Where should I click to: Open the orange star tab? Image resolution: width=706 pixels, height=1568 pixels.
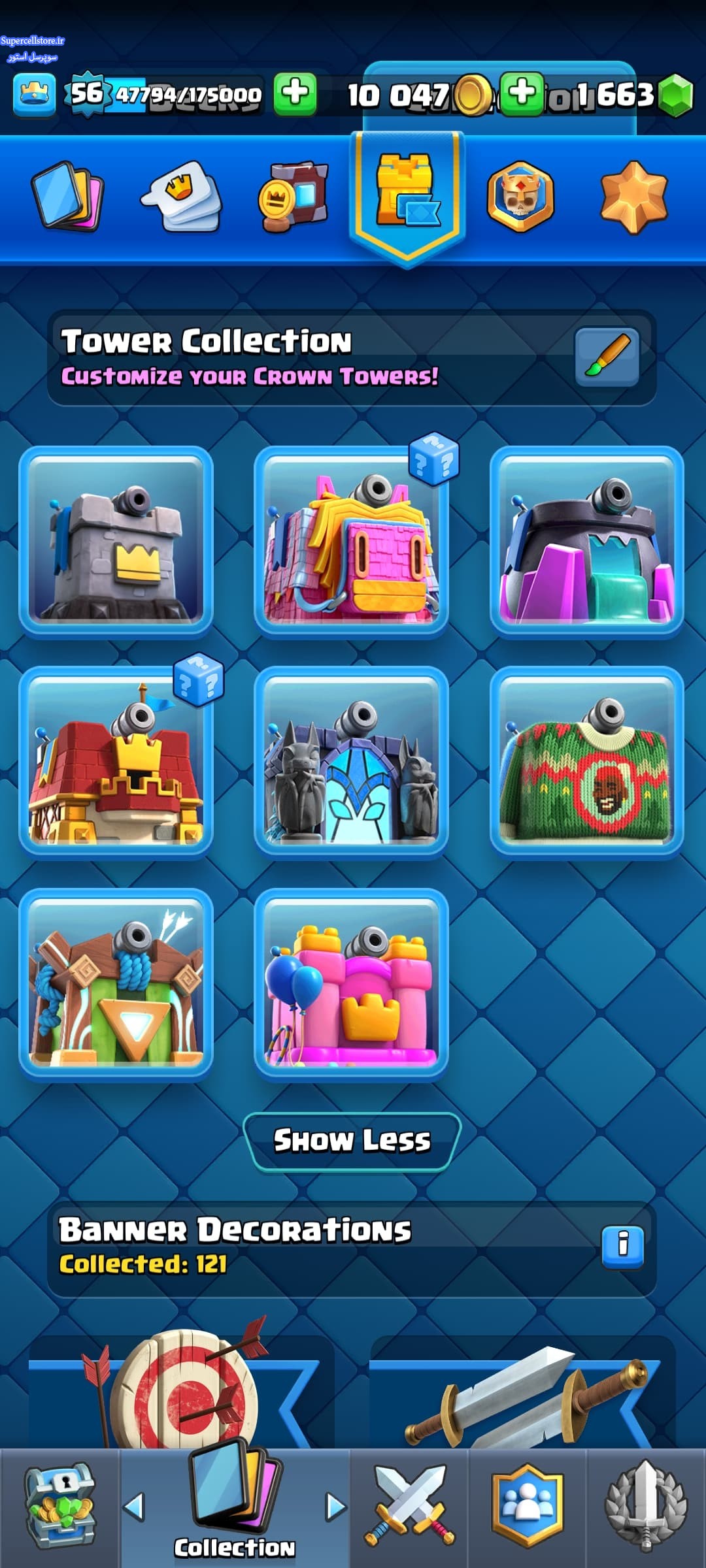point(634,196)
